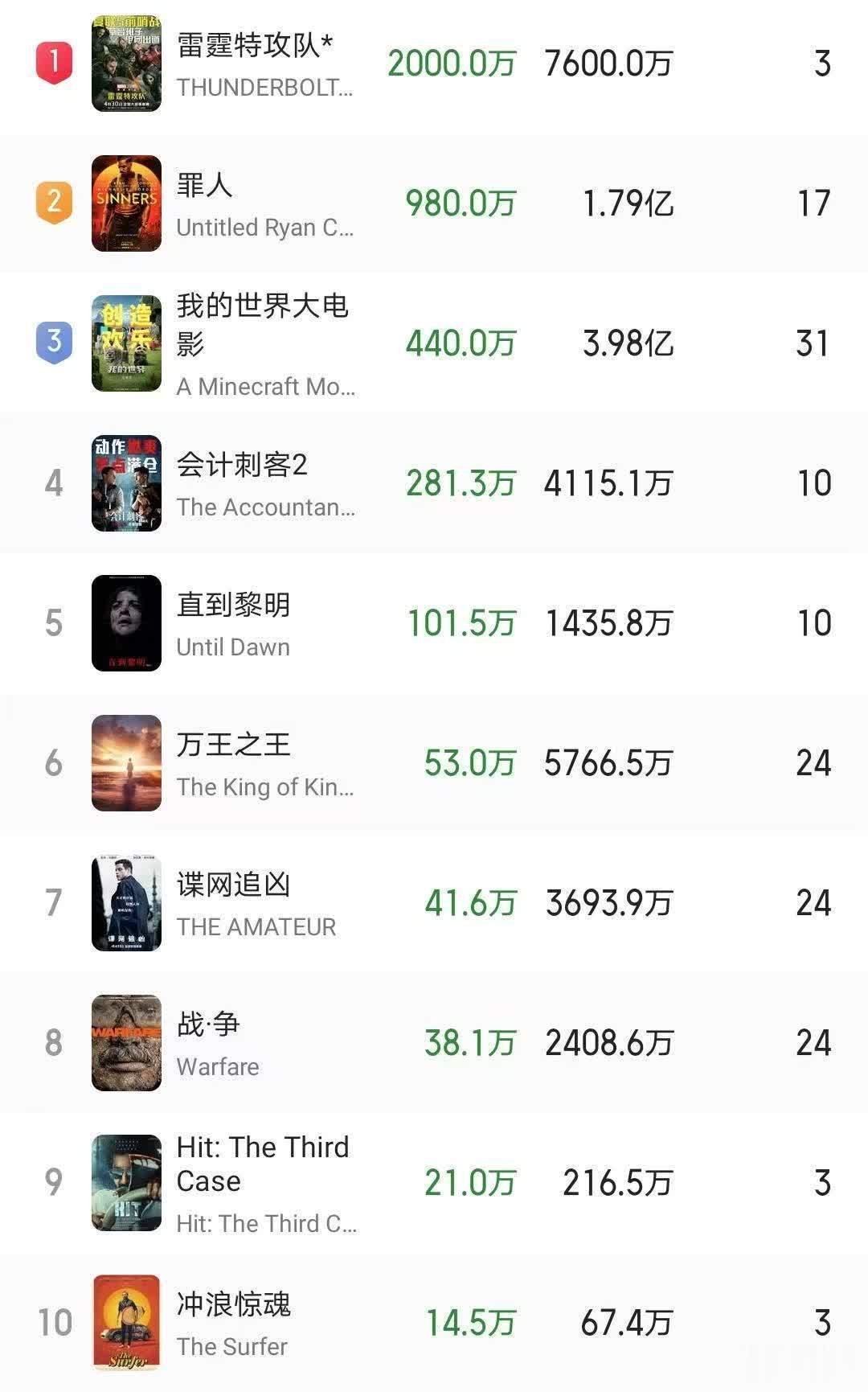
Task: Open 万王之王 The King of Kings
Action: coord(233,745)
